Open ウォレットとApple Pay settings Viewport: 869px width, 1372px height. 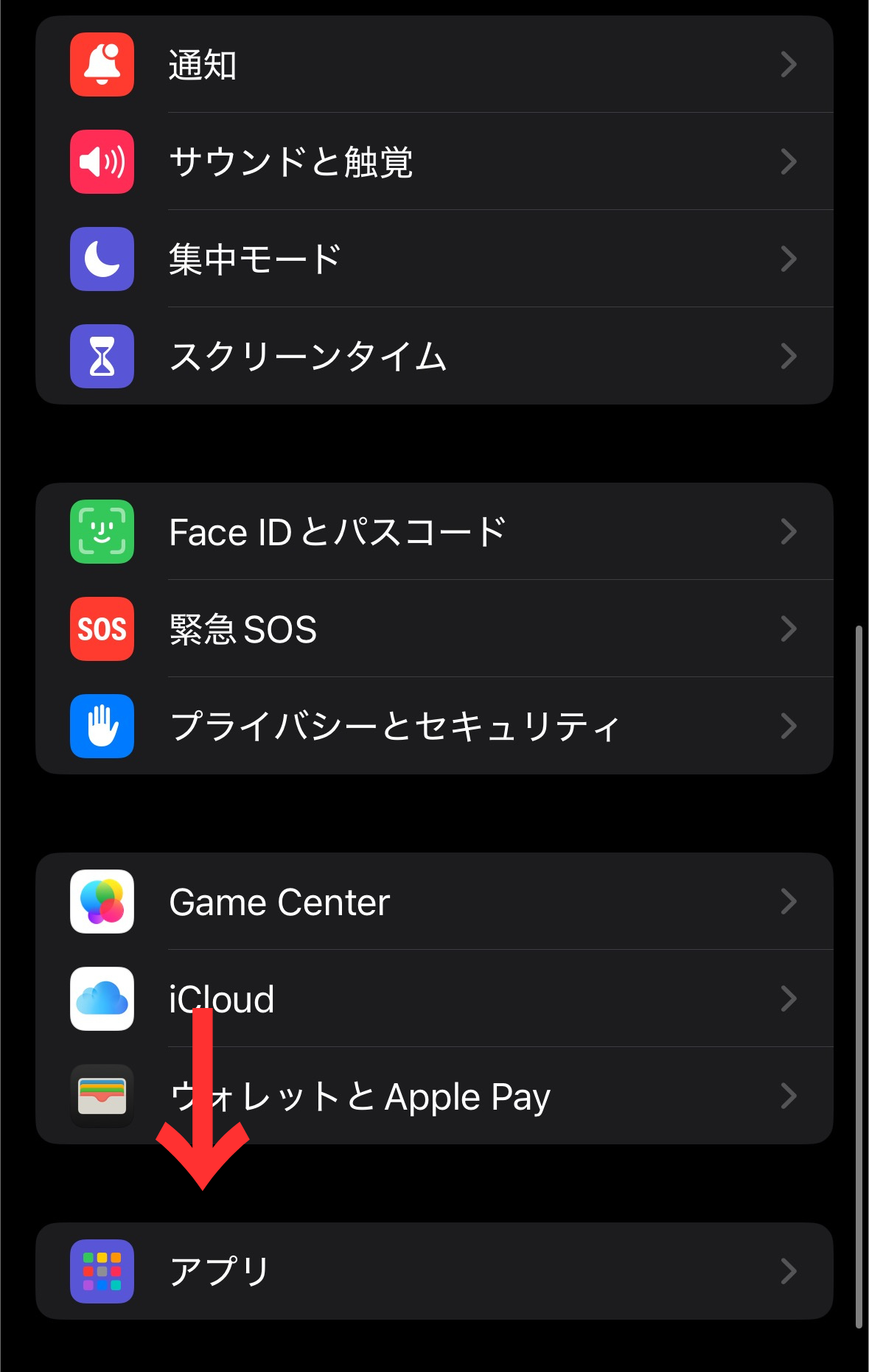434,1096
